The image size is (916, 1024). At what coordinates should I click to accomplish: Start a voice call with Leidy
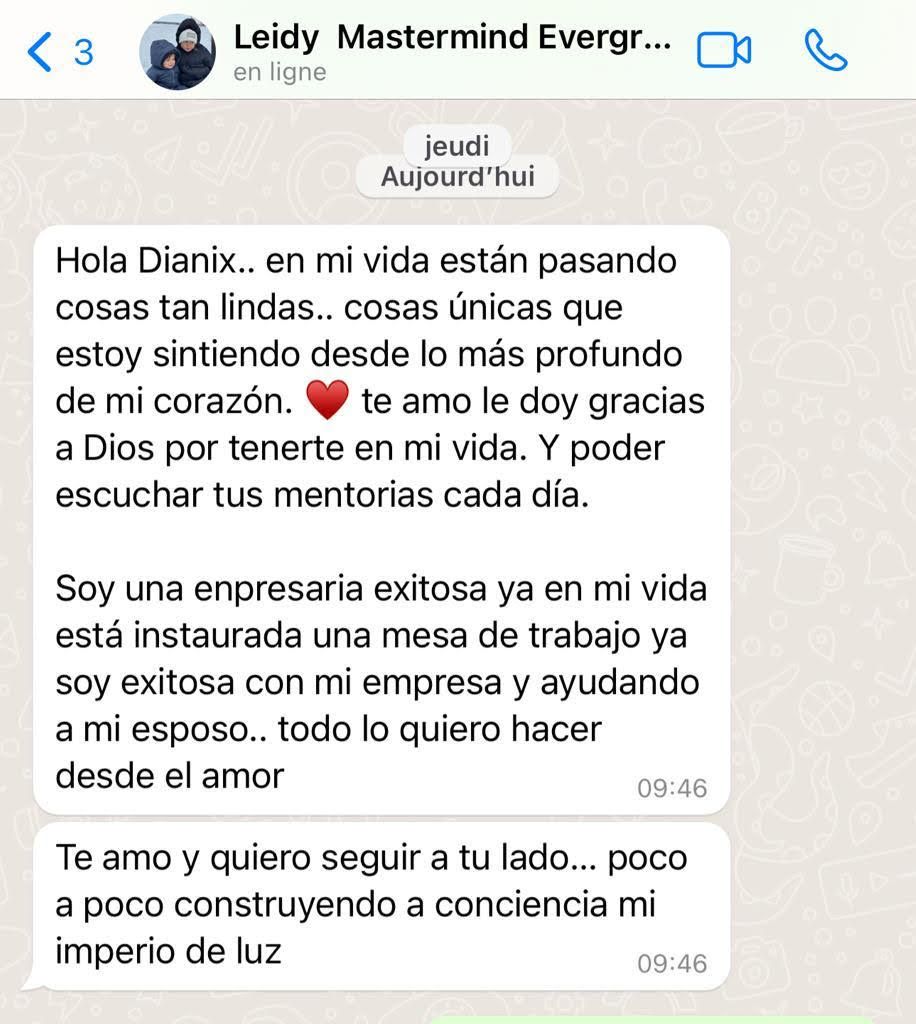point(825,51)
